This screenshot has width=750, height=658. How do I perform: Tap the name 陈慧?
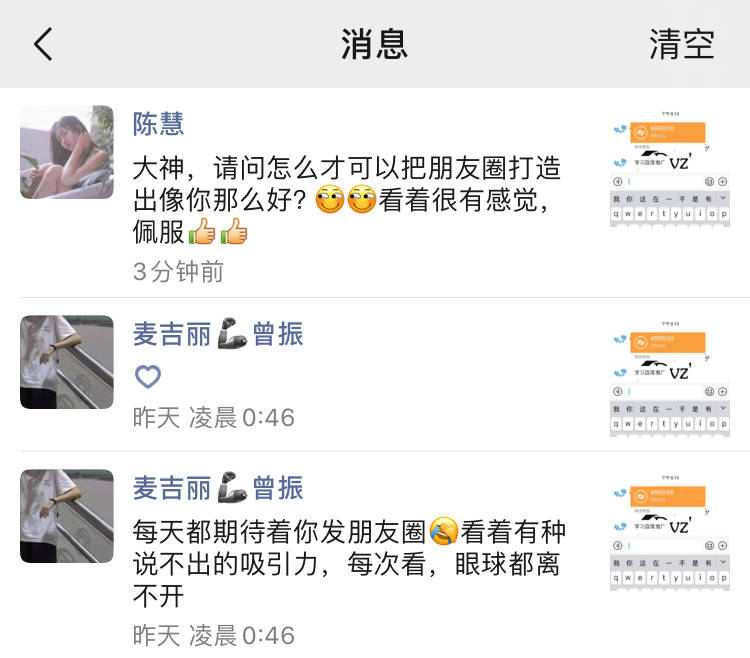point(159,123)
